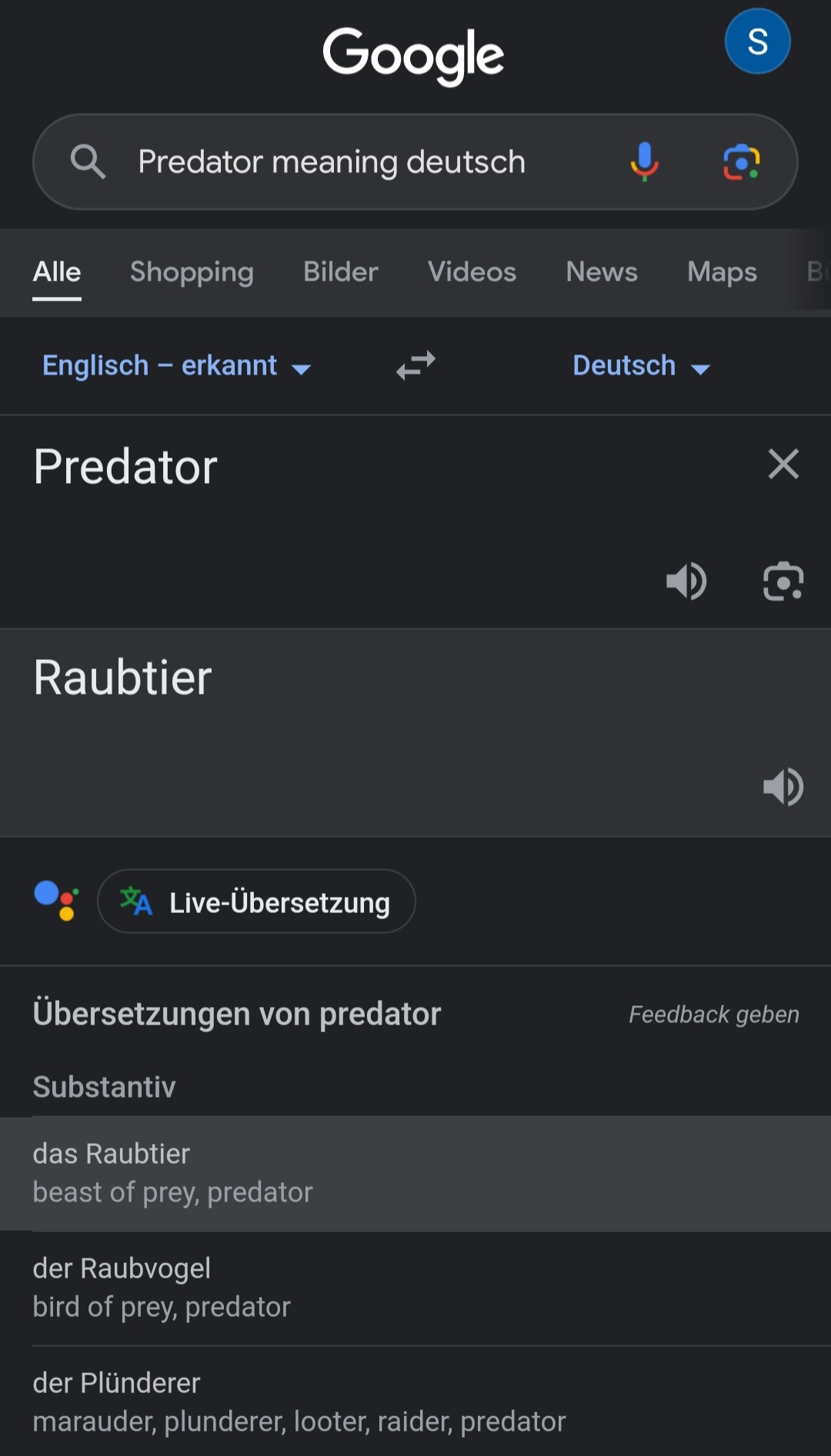Select the translation der Raubvogel
Viewport: 831px width, 1456px height.
[x=415, y=1288]
